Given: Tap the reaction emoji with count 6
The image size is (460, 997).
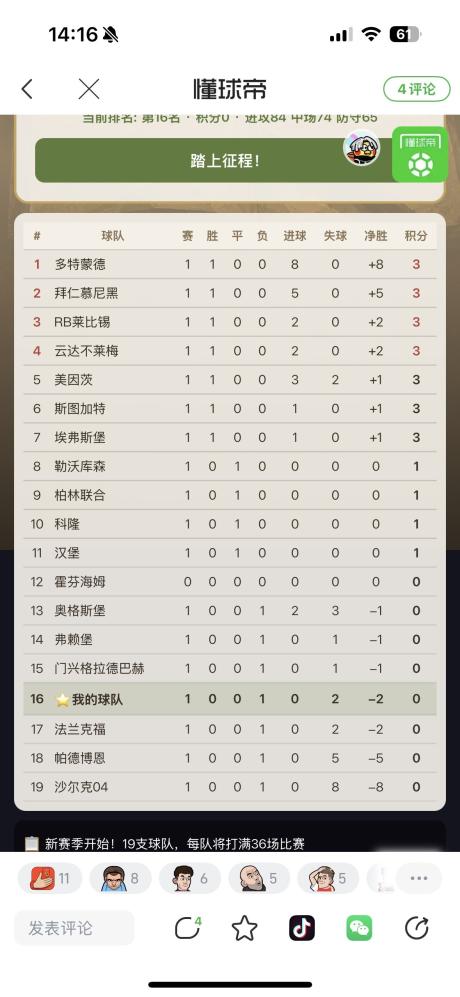Looking at the screenshot, I should point(190,878).
